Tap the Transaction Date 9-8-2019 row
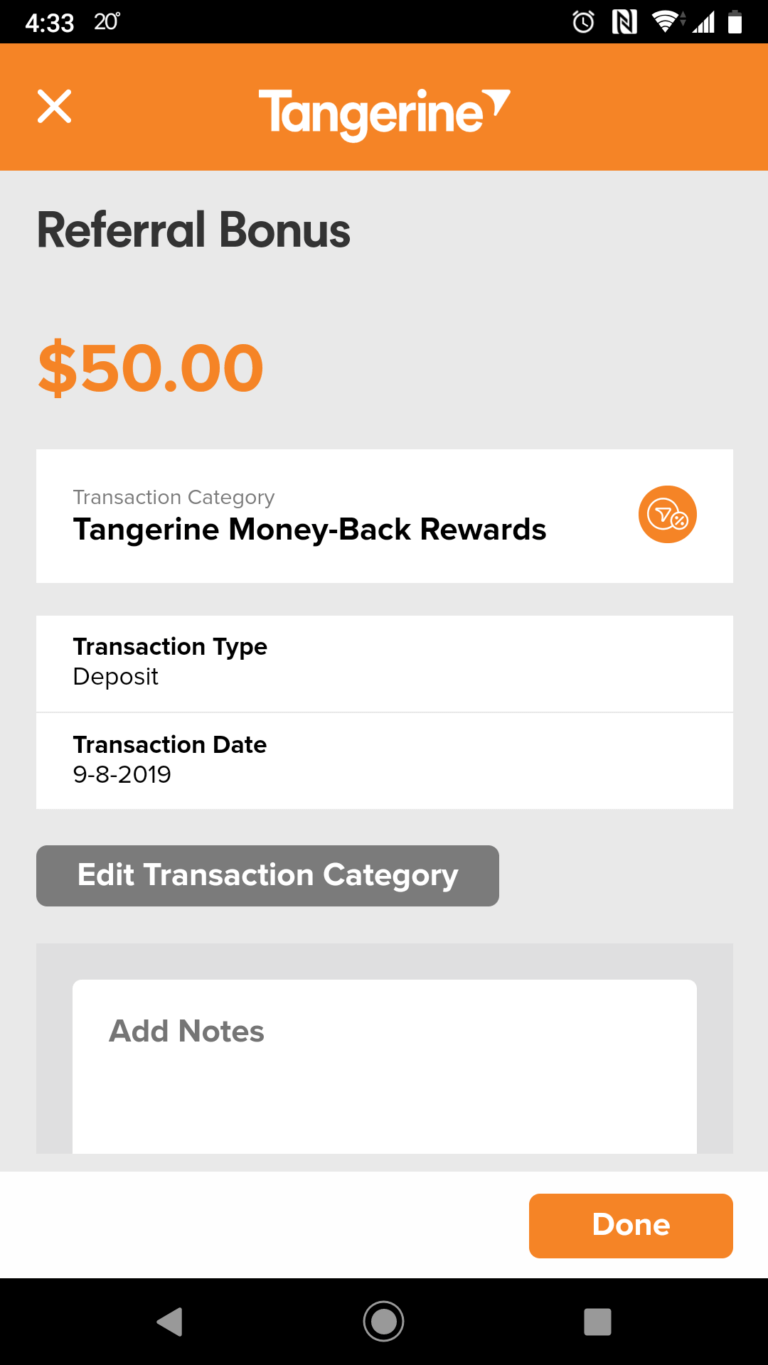 [x=384, y=759]
